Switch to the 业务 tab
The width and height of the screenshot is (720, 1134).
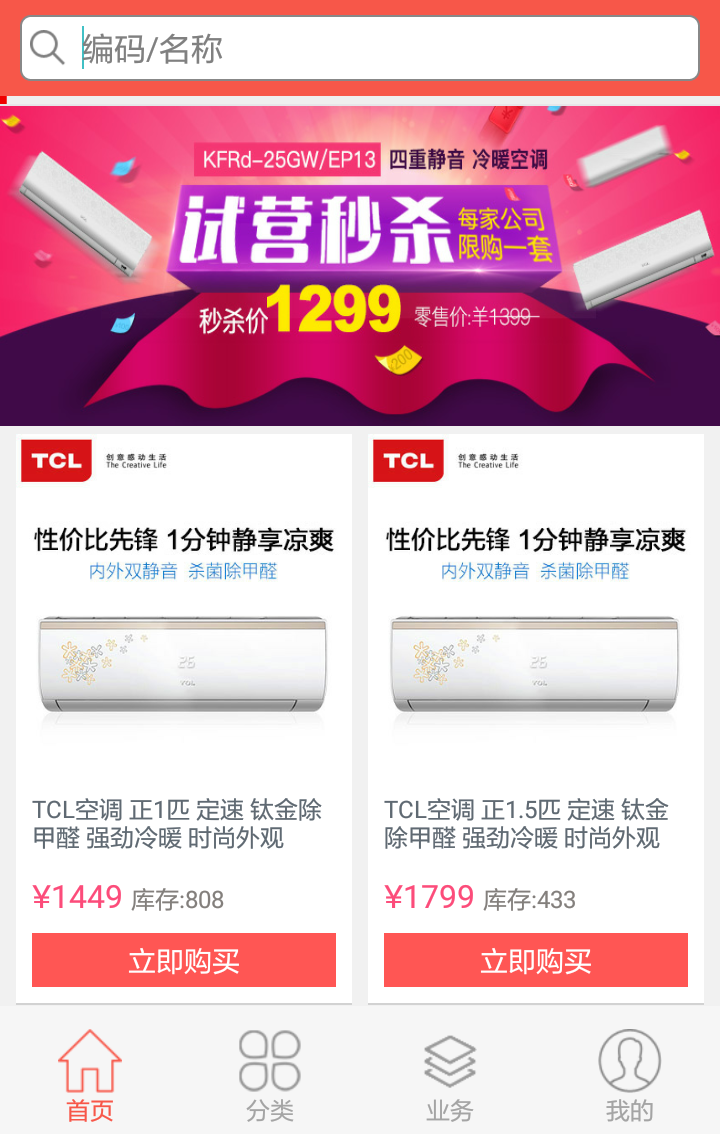point(450,1075)
